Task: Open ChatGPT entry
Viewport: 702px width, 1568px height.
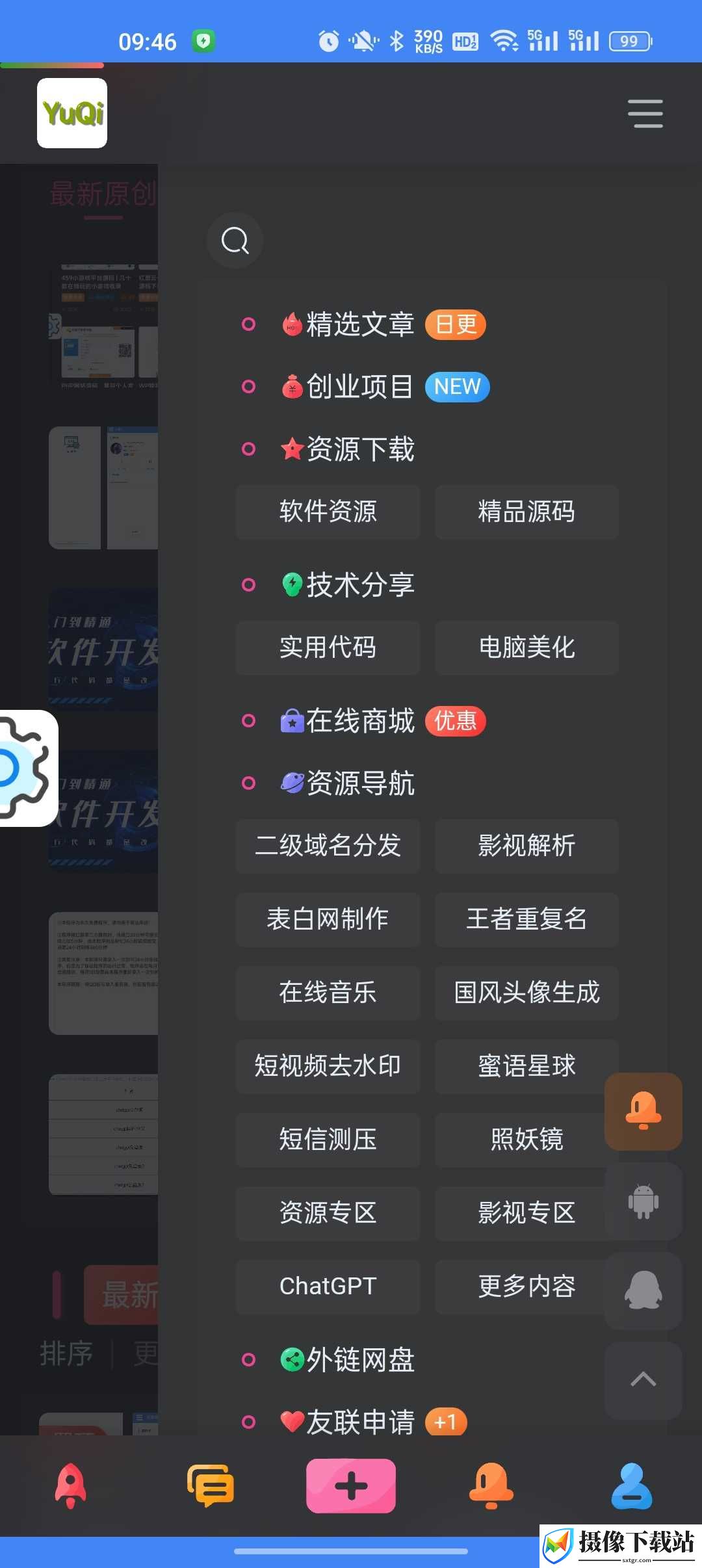Action: pos(328,1287)
